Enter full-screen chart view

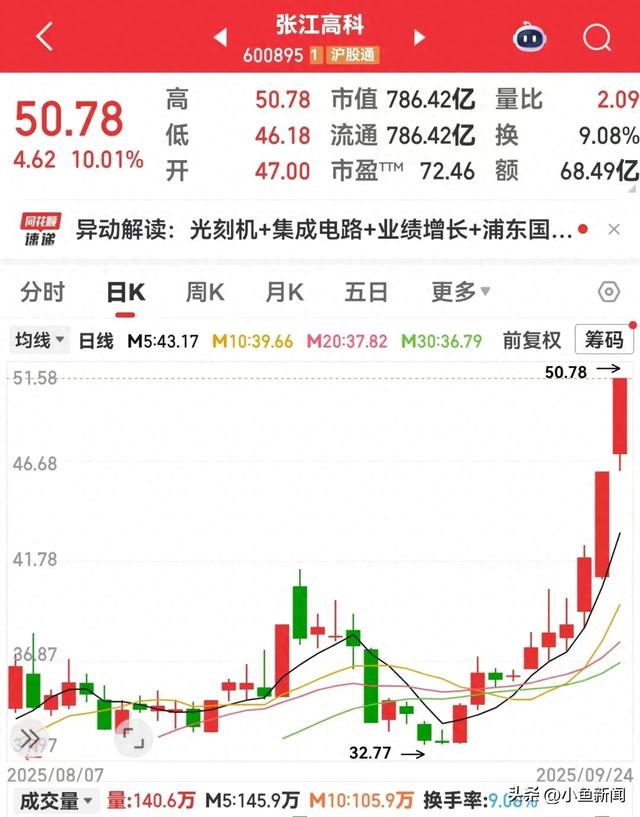point(133,740)
